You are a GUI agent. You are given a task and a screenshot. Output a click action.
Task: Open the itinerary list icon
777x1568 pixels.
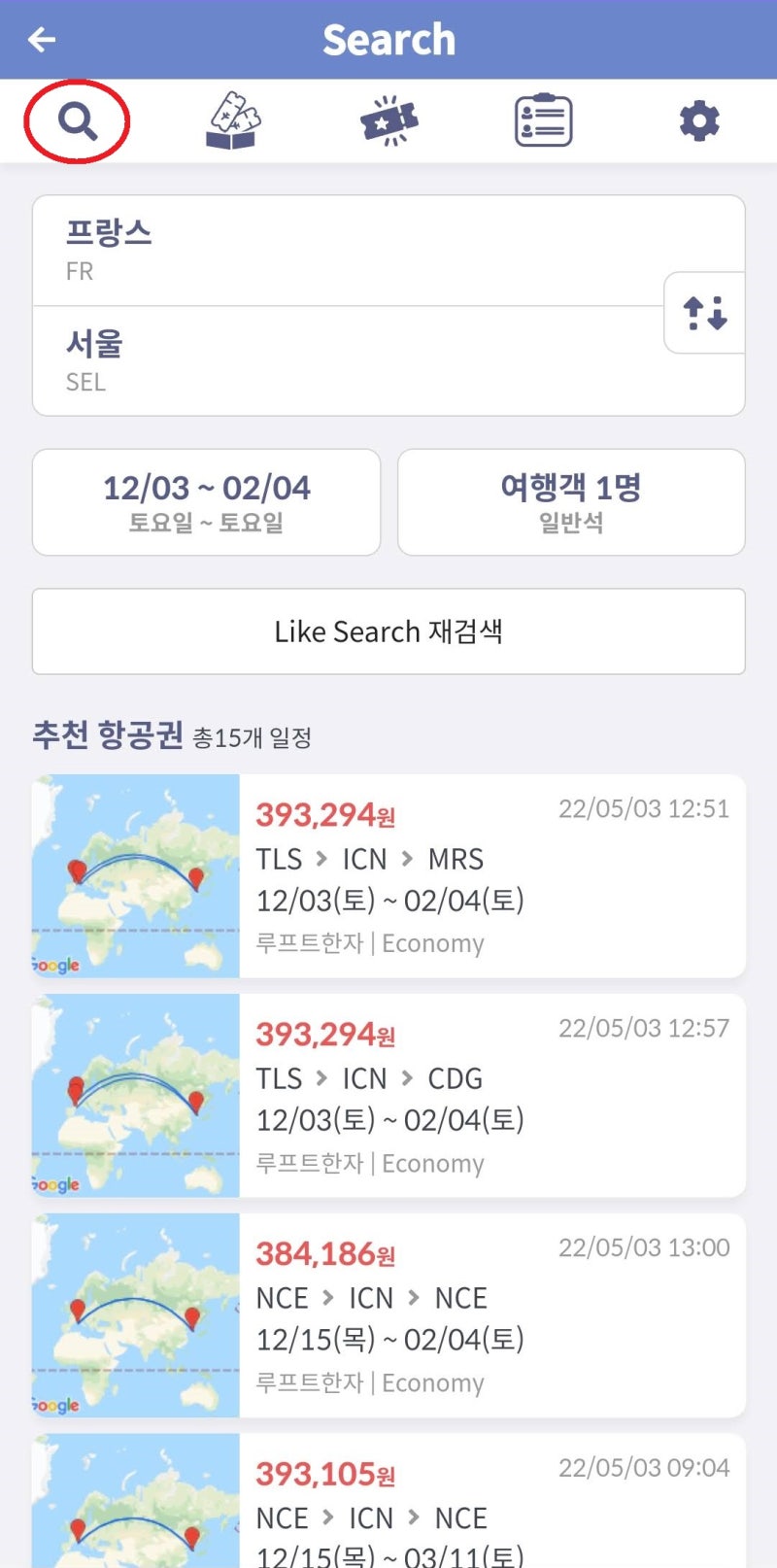click(x=543, y=119)
